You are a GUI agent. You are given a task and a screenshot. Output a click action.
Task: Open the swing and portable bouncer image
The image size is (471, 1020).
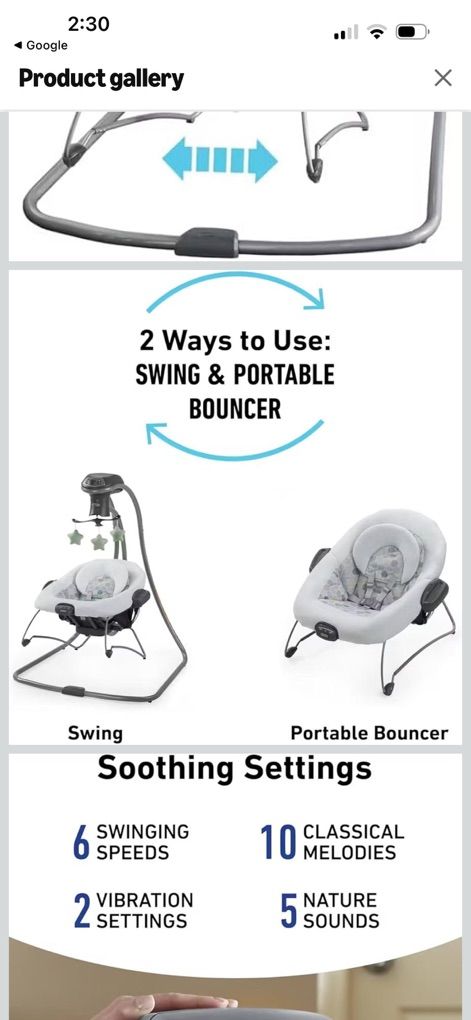coord(235,507)
